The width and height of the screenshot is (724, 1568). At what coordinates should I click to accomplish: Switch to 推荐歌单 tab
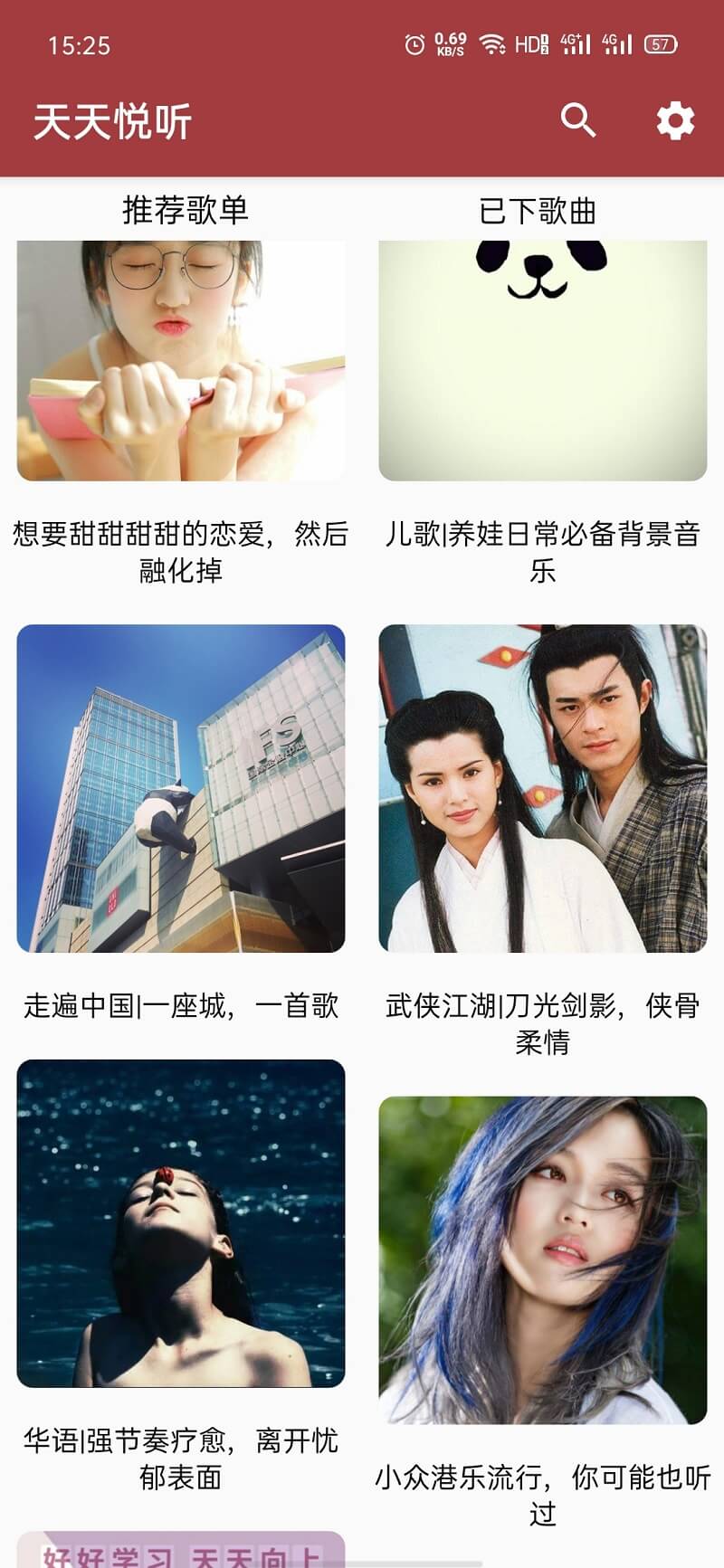(185, 210)
